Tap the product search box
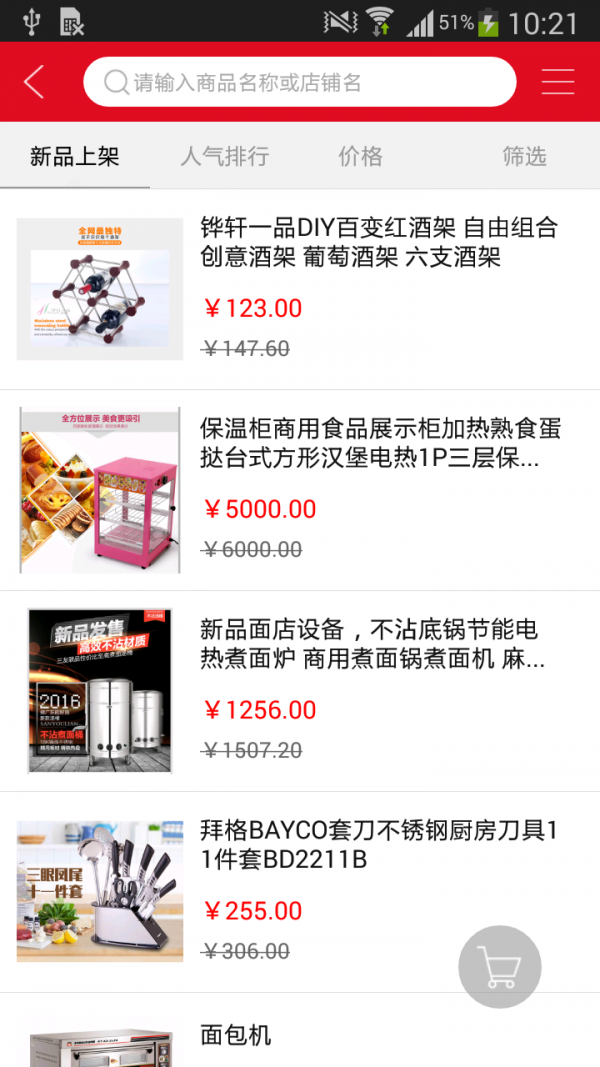Image resolution: width=600 pixels, height=1067 pixels. pyautogui.click(x=300, y=82)
